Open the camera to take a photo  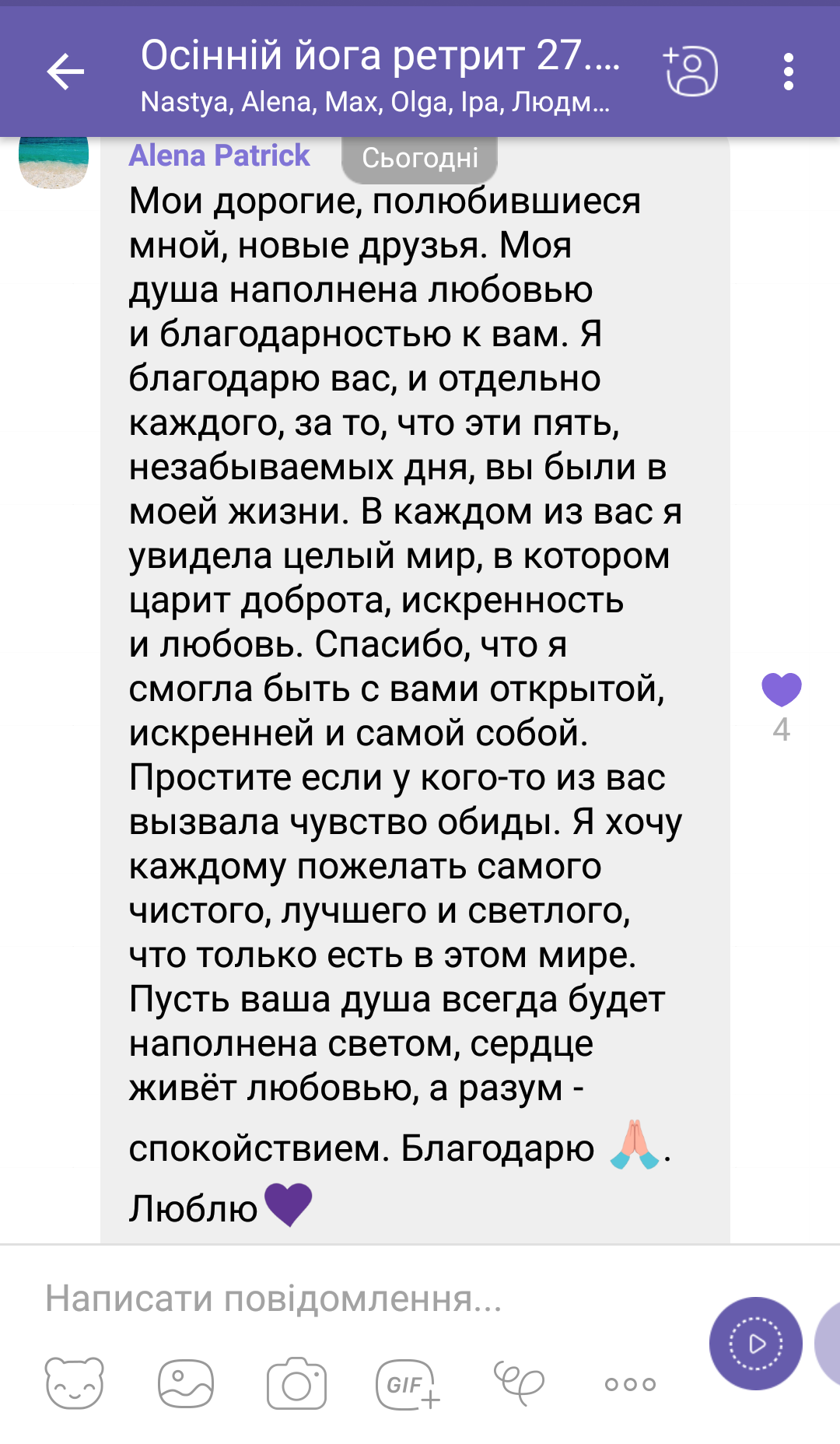[296, 1384]
